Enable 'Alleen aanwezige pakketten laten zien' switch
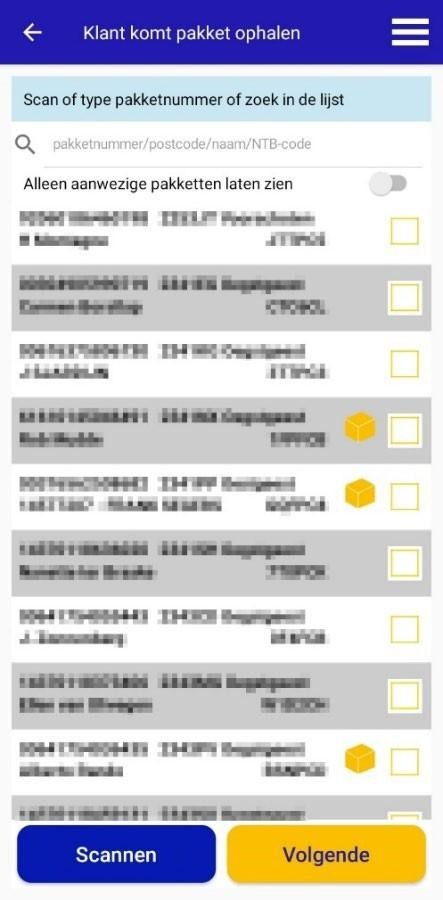 388,184
